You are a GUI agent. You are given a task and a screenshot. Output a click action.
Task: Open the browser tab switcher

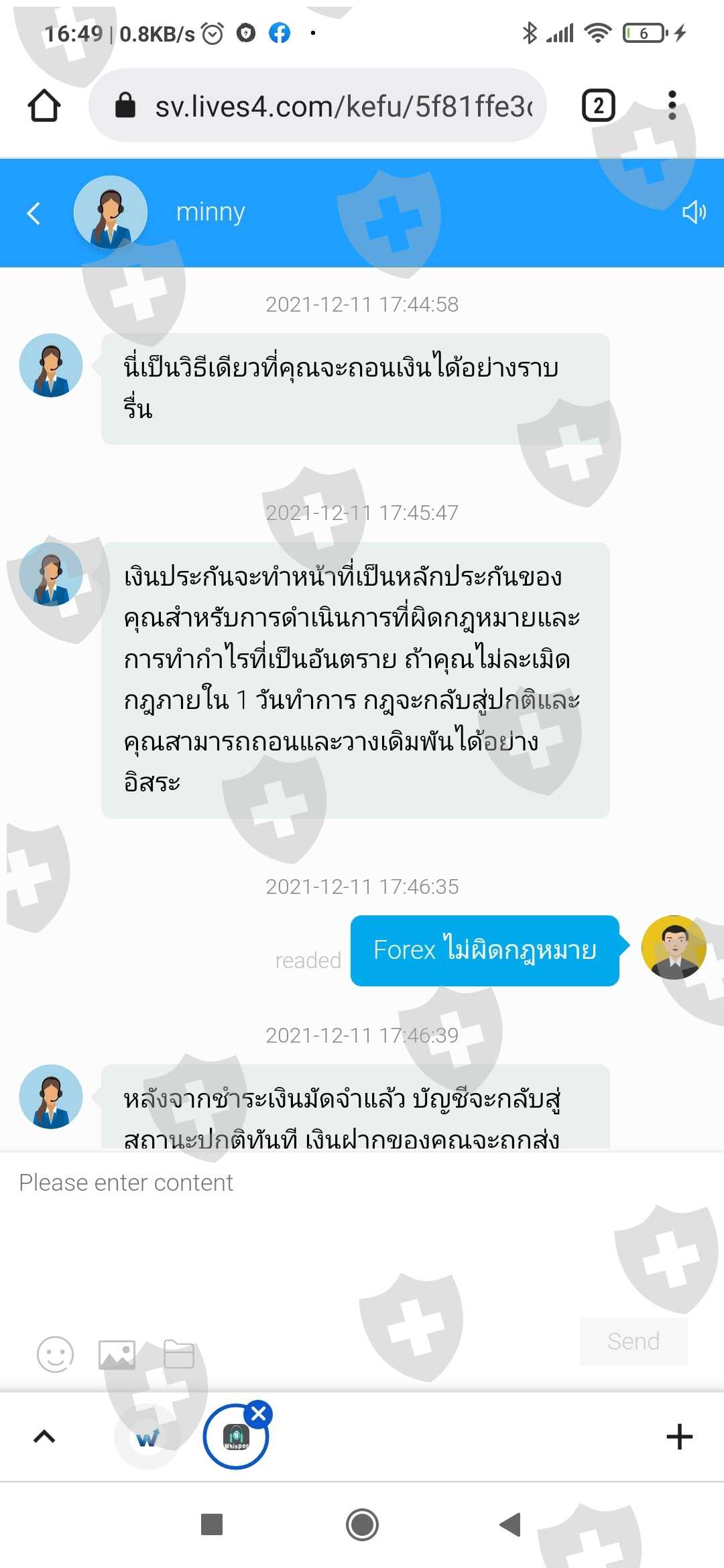coord(598,106)
